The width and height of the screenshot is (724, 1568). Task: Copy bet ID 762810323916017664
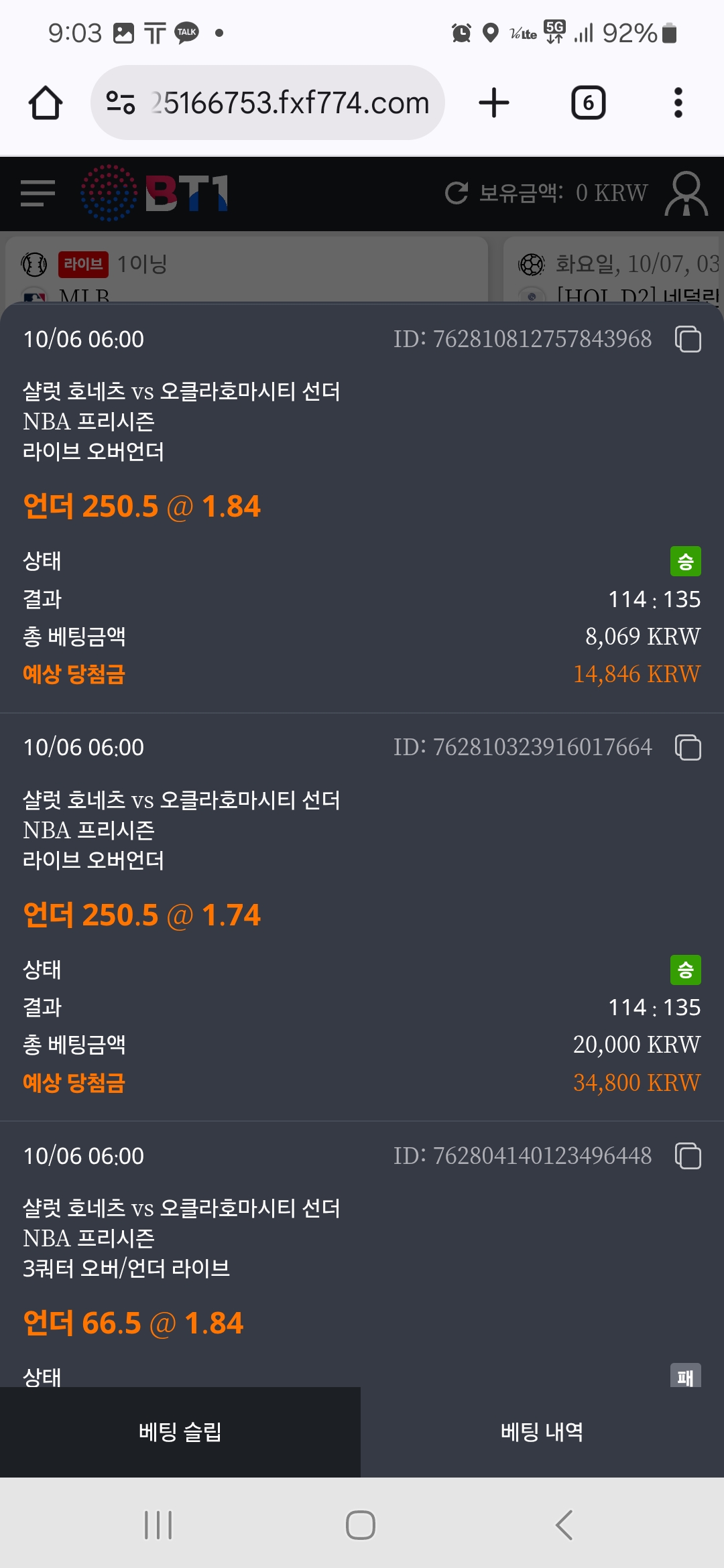[688, 747]
